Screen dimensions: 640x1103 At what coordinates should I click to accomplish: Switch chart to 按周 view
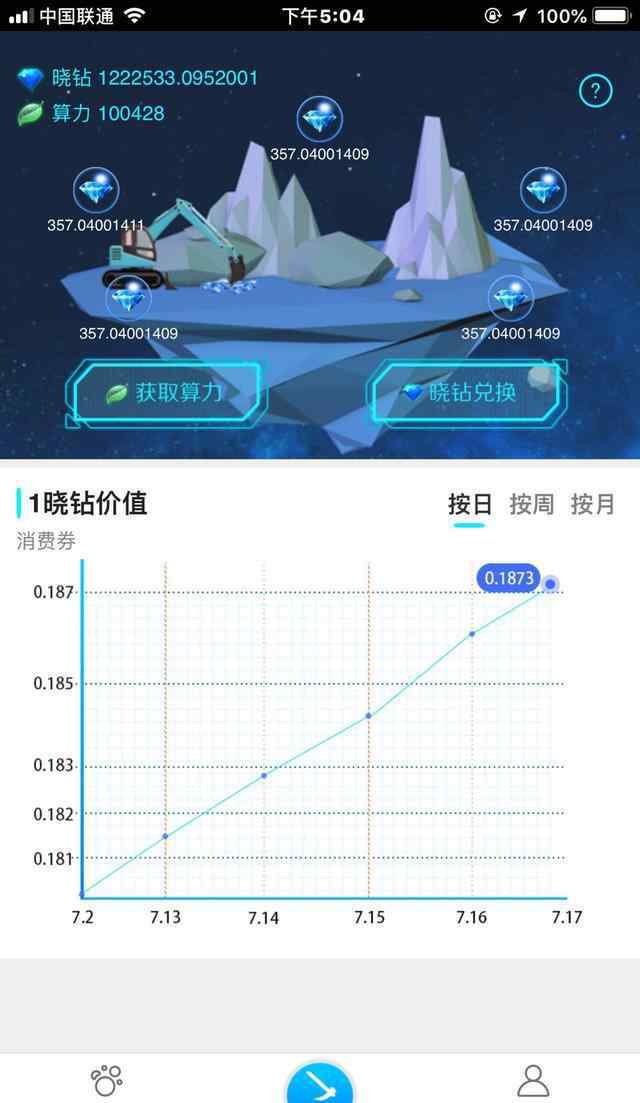pos(531,504)
